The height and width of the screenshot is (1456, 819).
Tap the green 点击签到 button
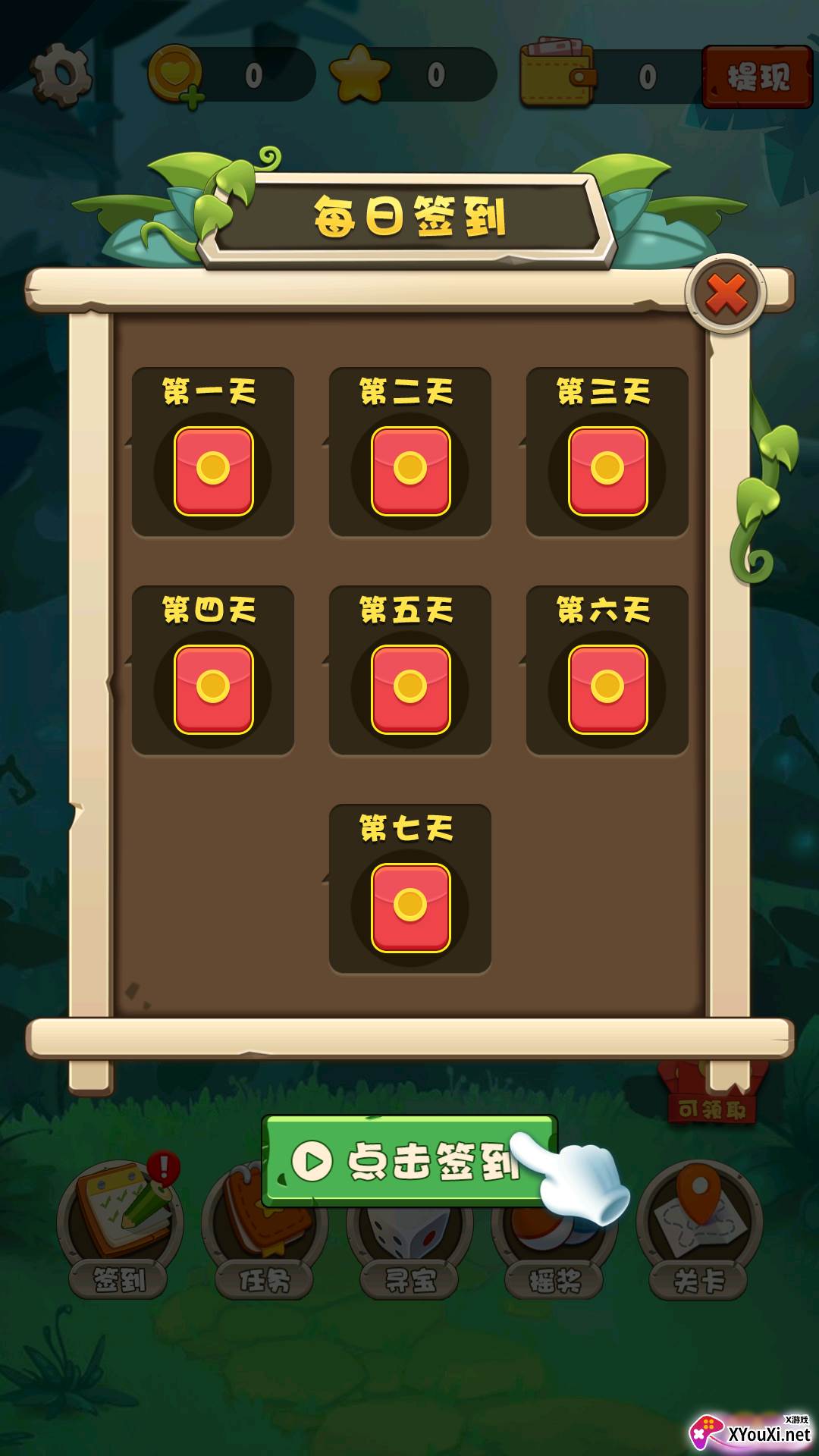409,1160
